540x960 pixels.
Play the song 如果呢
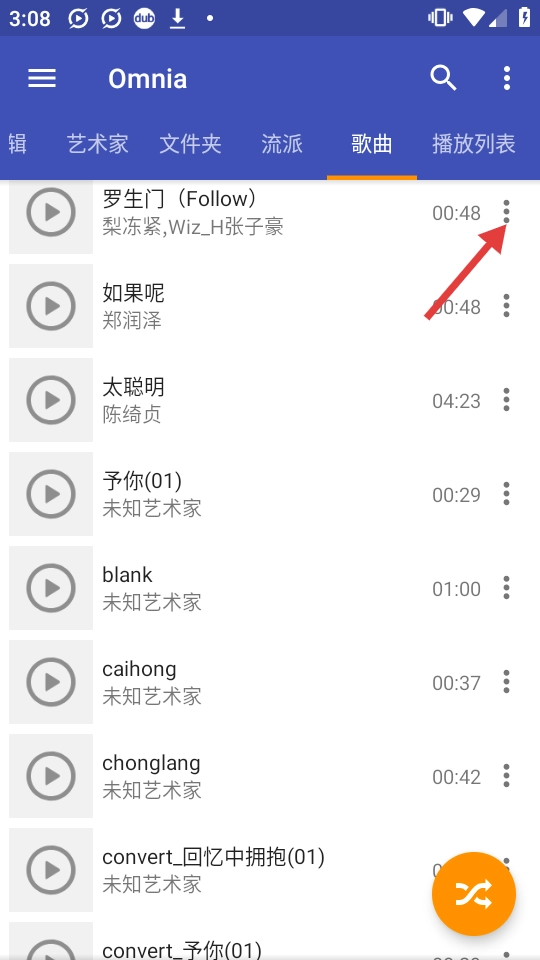pos(51,306)
